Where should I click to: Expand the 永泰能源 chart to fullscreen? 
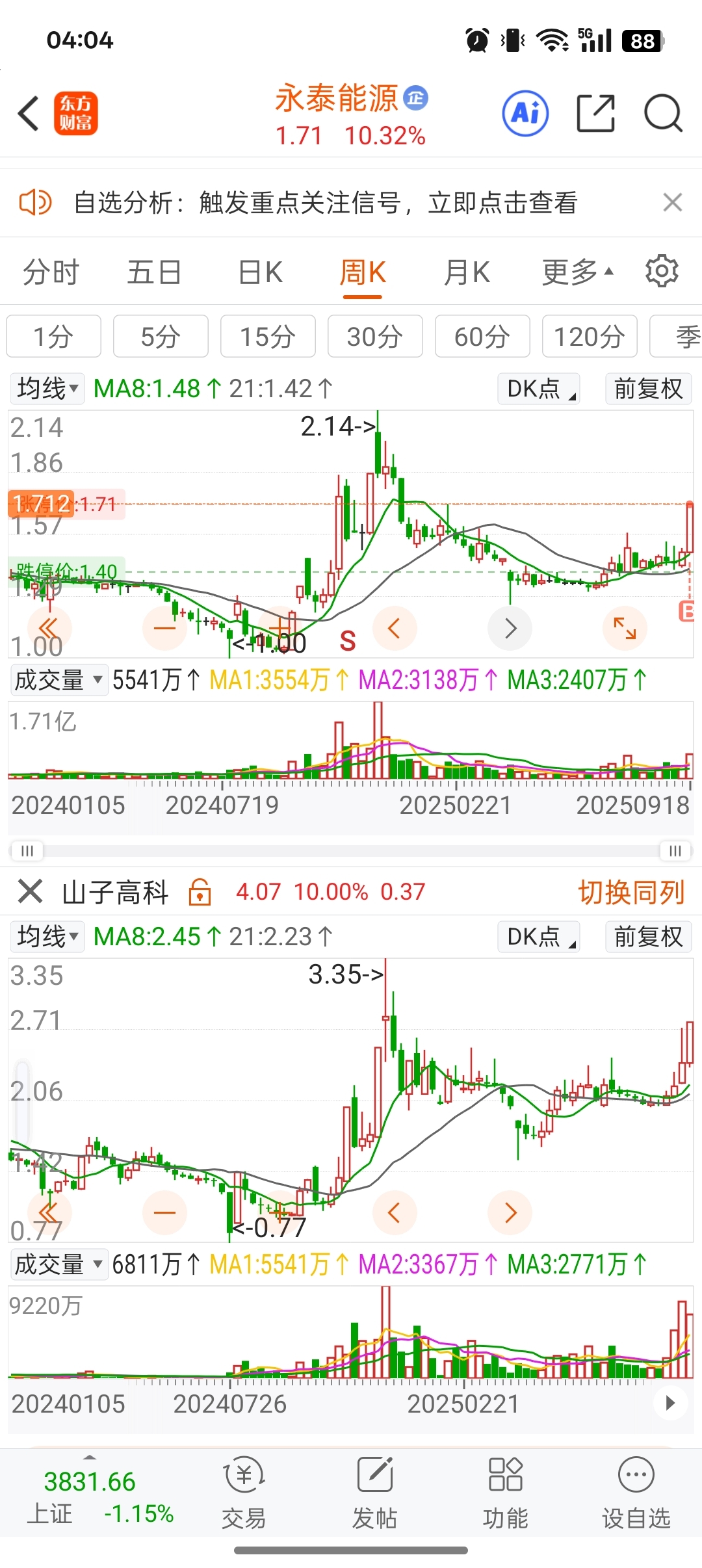coord(625,628)
